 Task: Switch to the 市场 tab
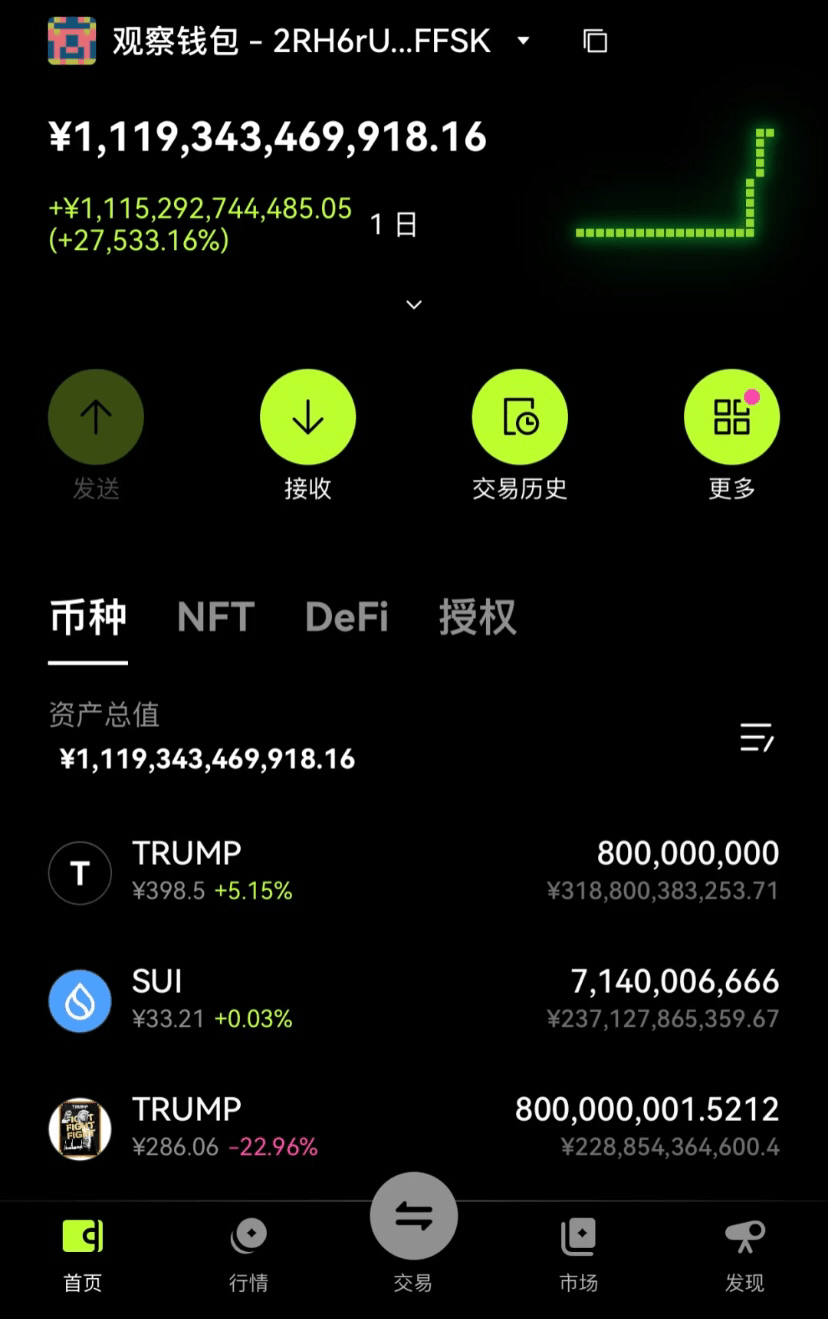coord(578,1253)
